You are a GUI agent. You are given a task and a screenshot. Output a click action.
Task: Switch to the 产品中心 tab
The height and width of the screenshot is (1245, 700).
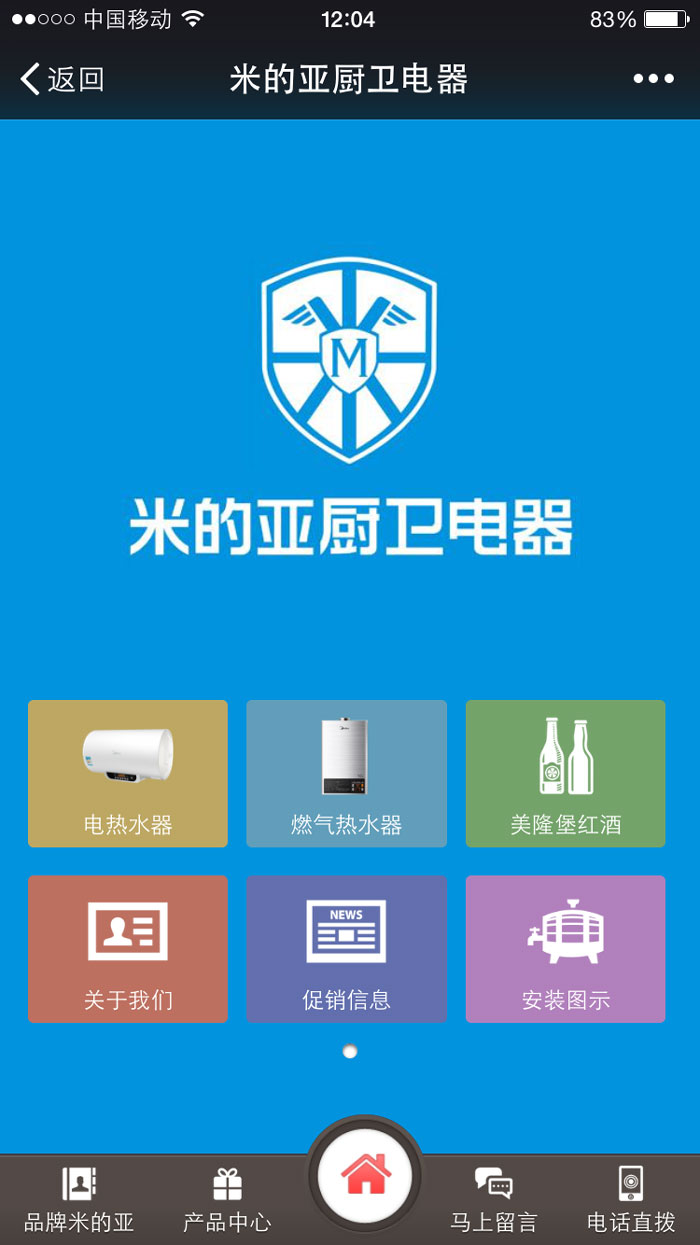pyautogui.click(x=227, y=1200)
